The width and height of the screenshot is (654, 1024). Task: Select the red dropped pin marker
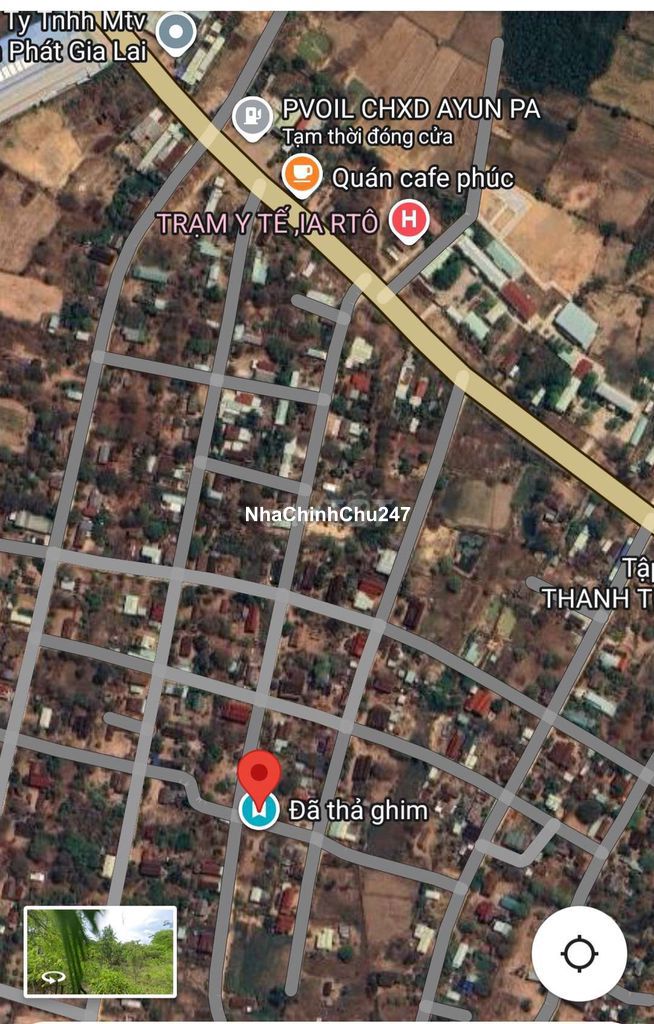(x=259, y=776)
